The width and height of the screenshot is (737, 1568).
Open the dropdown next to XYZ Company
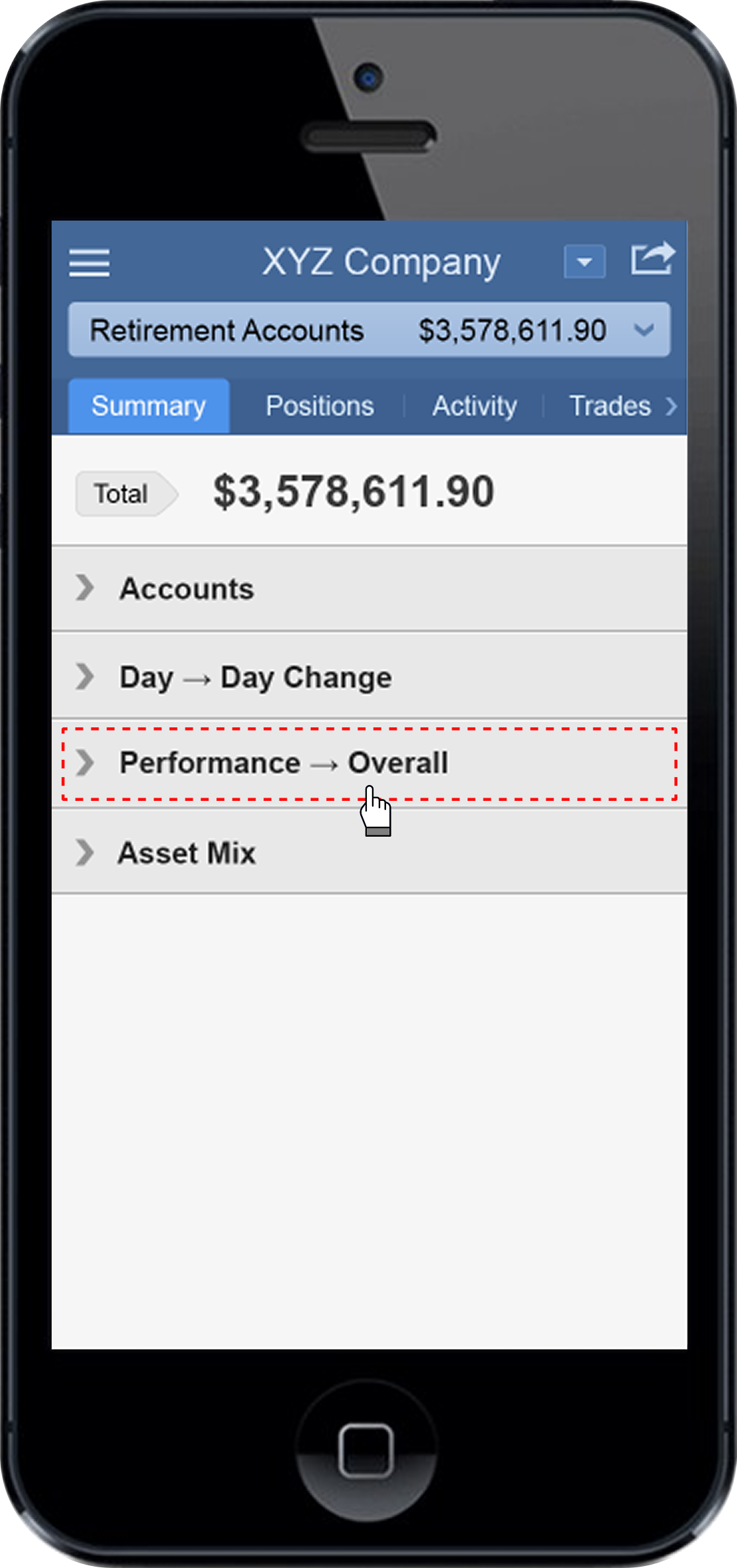click(584, 262)
